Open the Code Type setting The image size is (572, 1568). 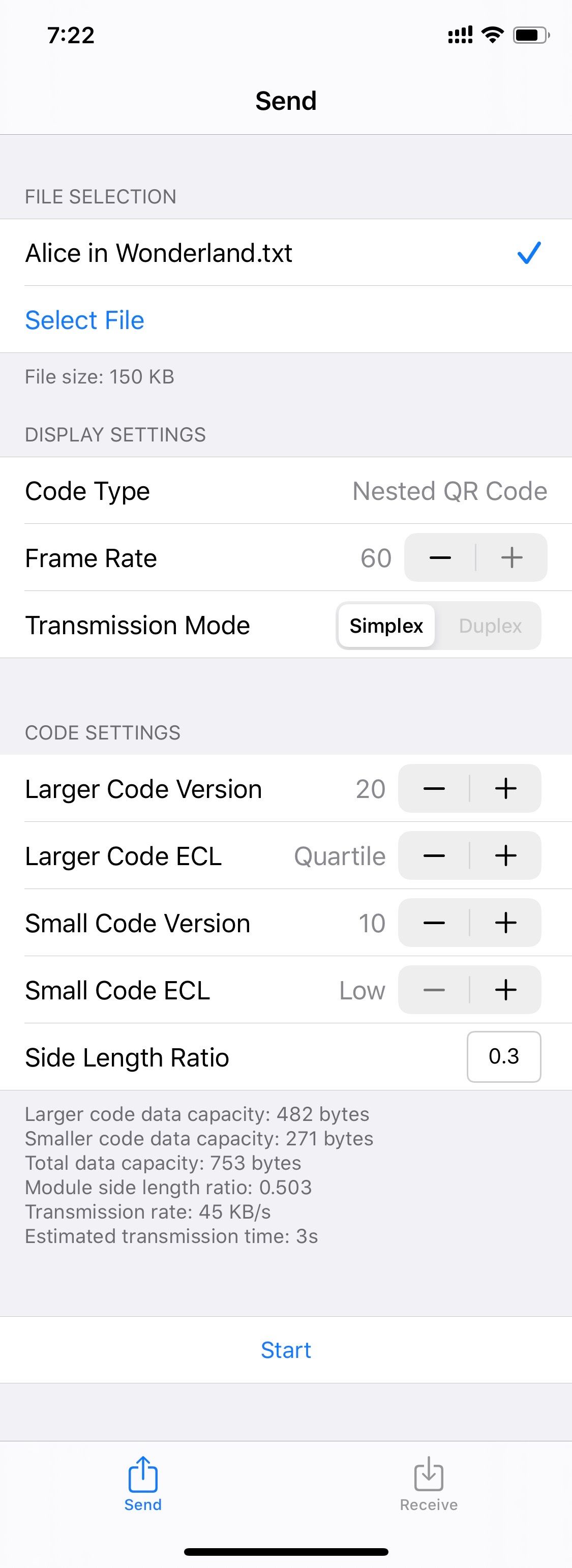(285, 491)
